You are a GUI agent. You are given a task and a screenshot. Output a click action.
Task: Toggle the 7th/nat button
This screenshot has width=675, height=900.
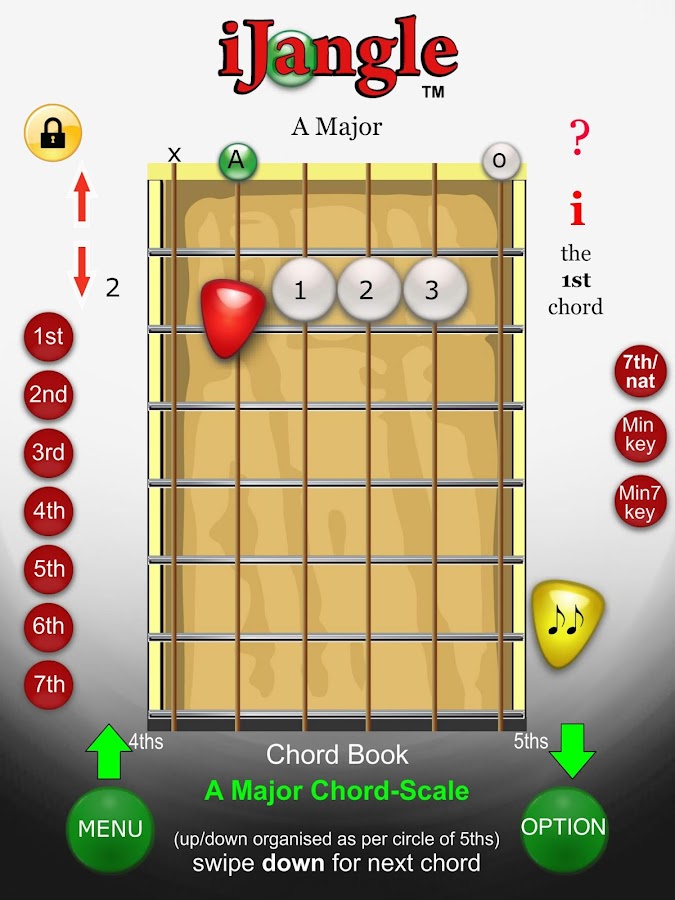click(640, 371)
